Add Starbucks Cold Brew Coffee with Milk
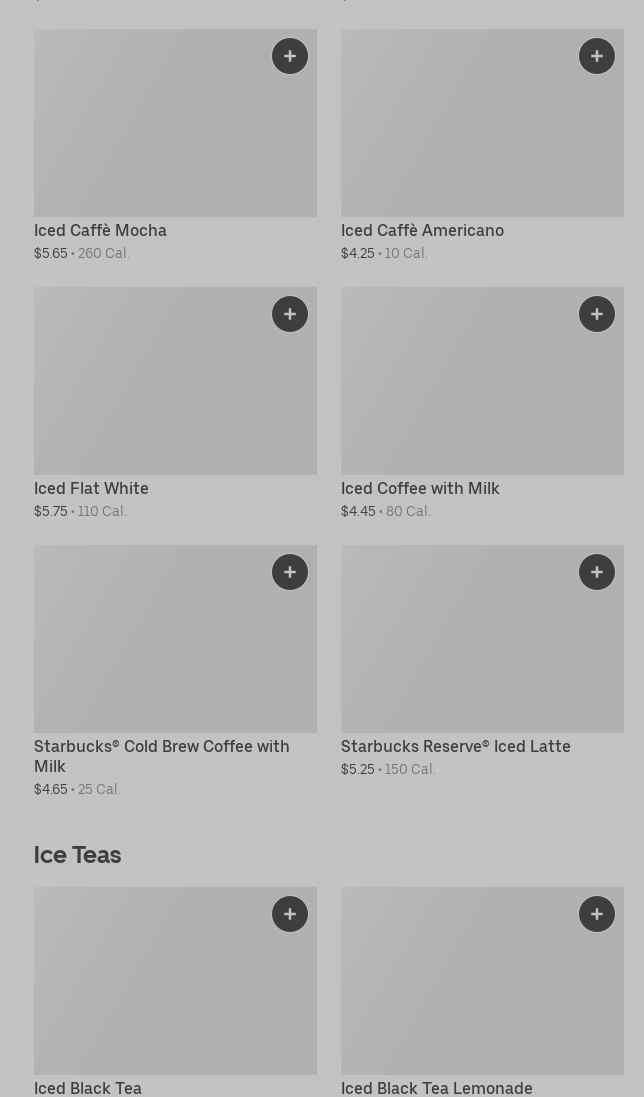This screenshot has height=1097, width=644. 290,572
